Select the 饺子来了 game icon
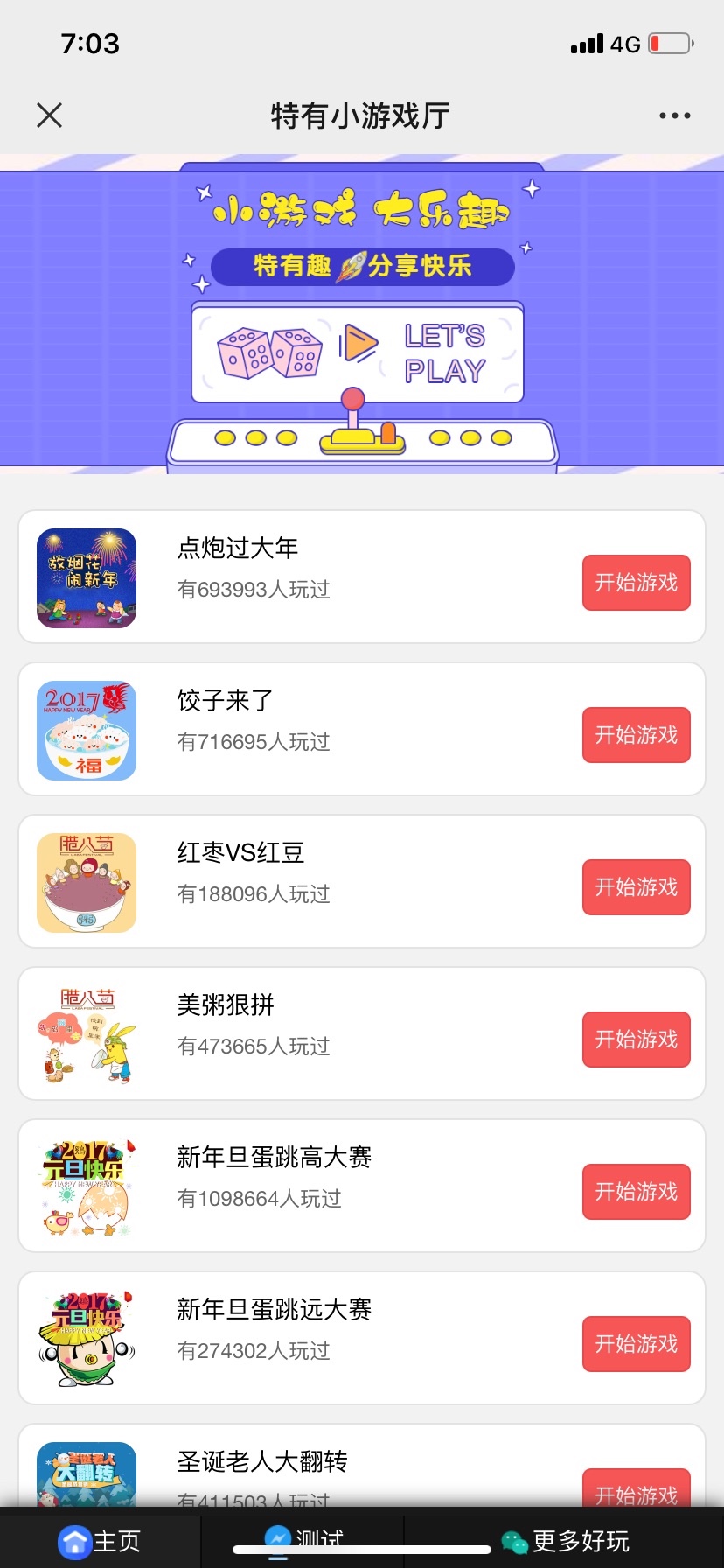The image size is (724, 1568). pyautogui.click(x=87, y=731)
